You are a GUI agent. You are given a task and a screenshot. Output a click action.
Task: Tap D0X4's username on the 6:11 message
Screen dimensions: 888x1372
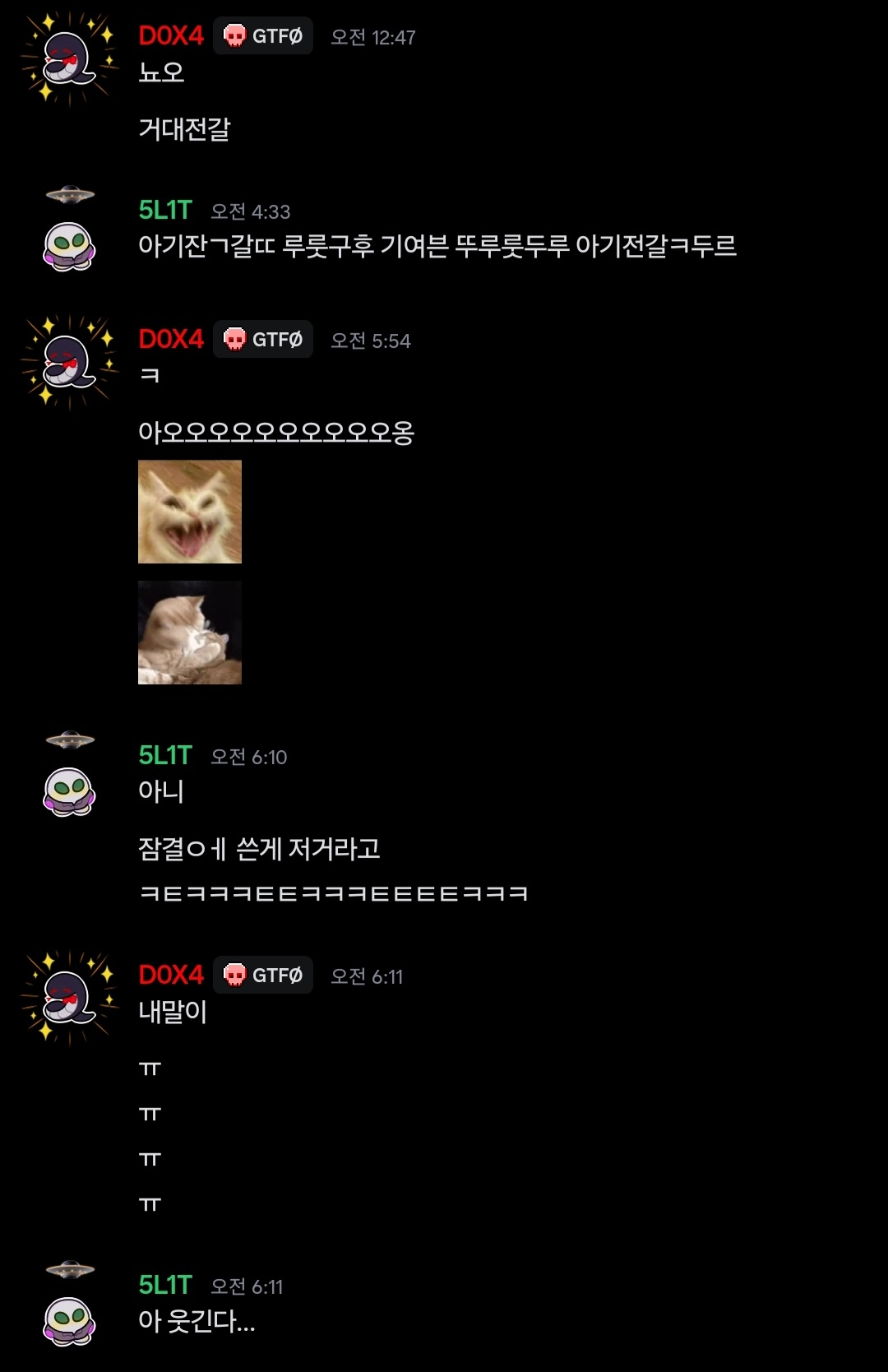click(171, 975)
